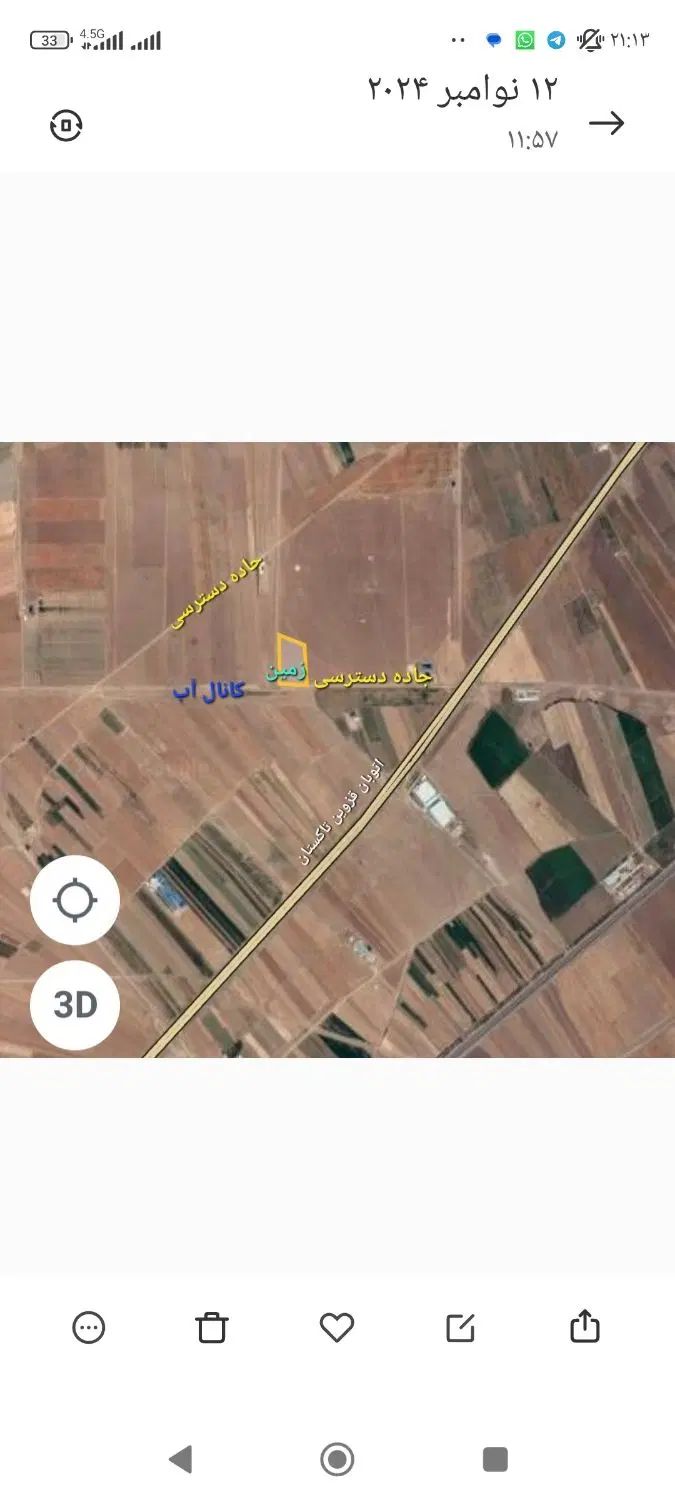Share this photo
Viewport: 675px width, 1500px height.
click(x=584, y=1326)
